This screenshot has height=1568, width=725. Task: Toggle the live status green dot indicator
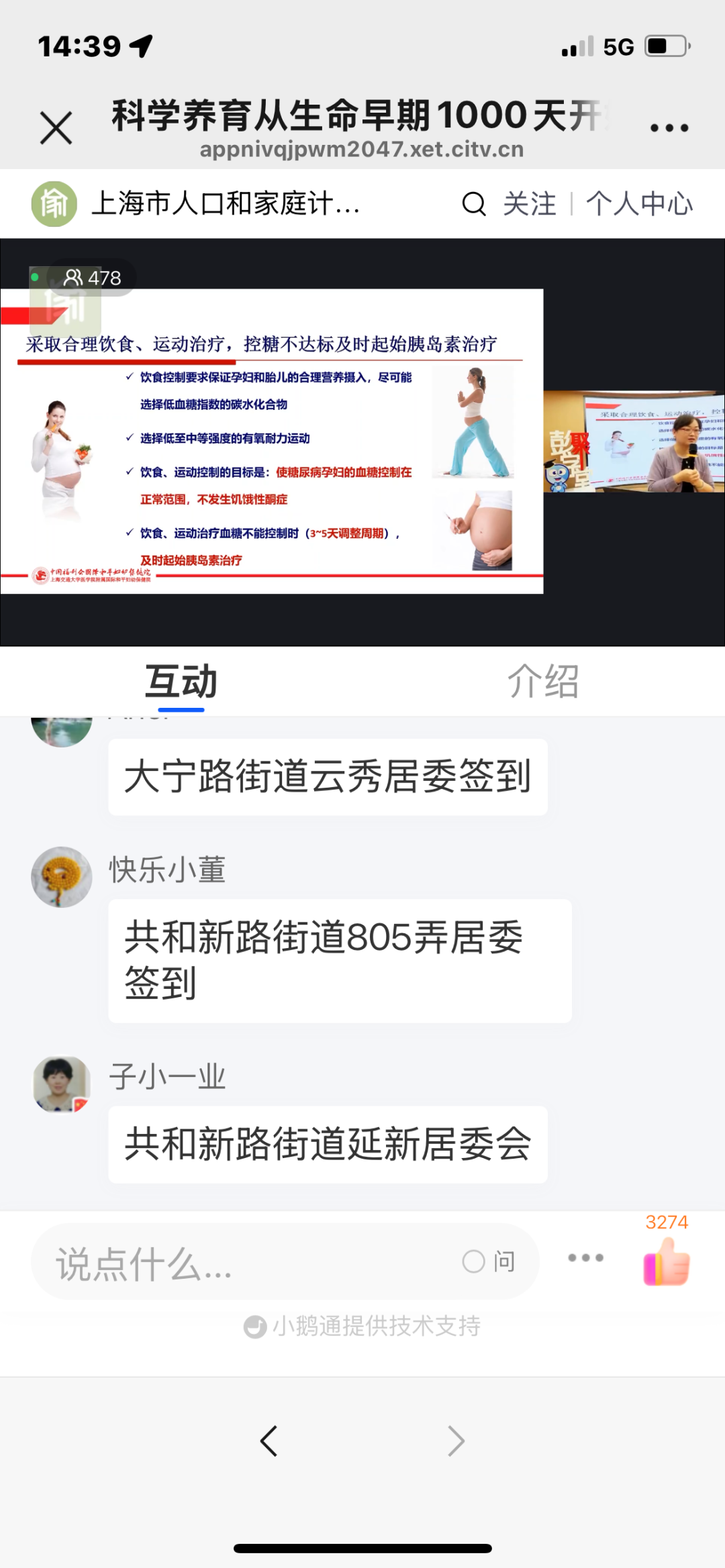(36, 276)
